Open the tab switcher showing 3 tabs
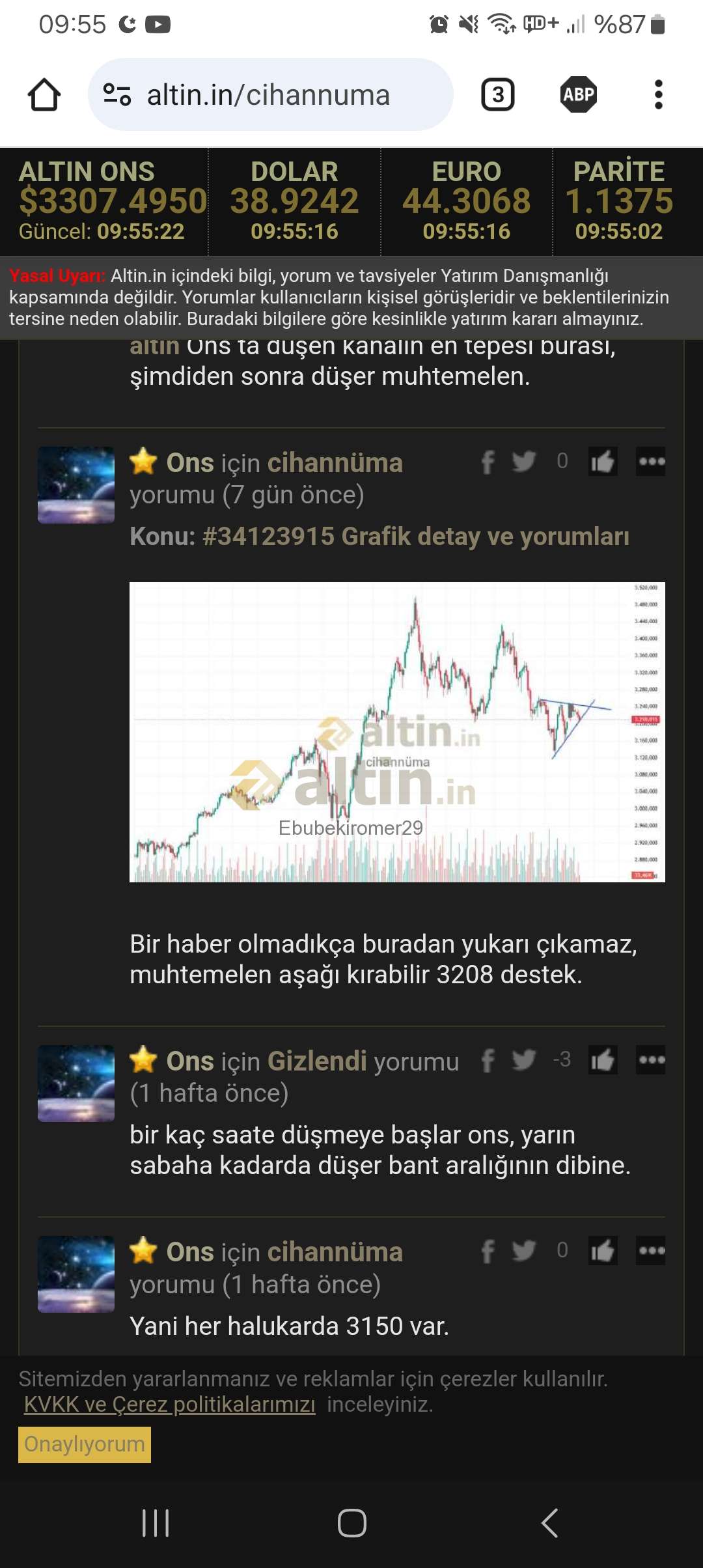The height and width of the screenshot is (1568, 703). click(498, 95)
